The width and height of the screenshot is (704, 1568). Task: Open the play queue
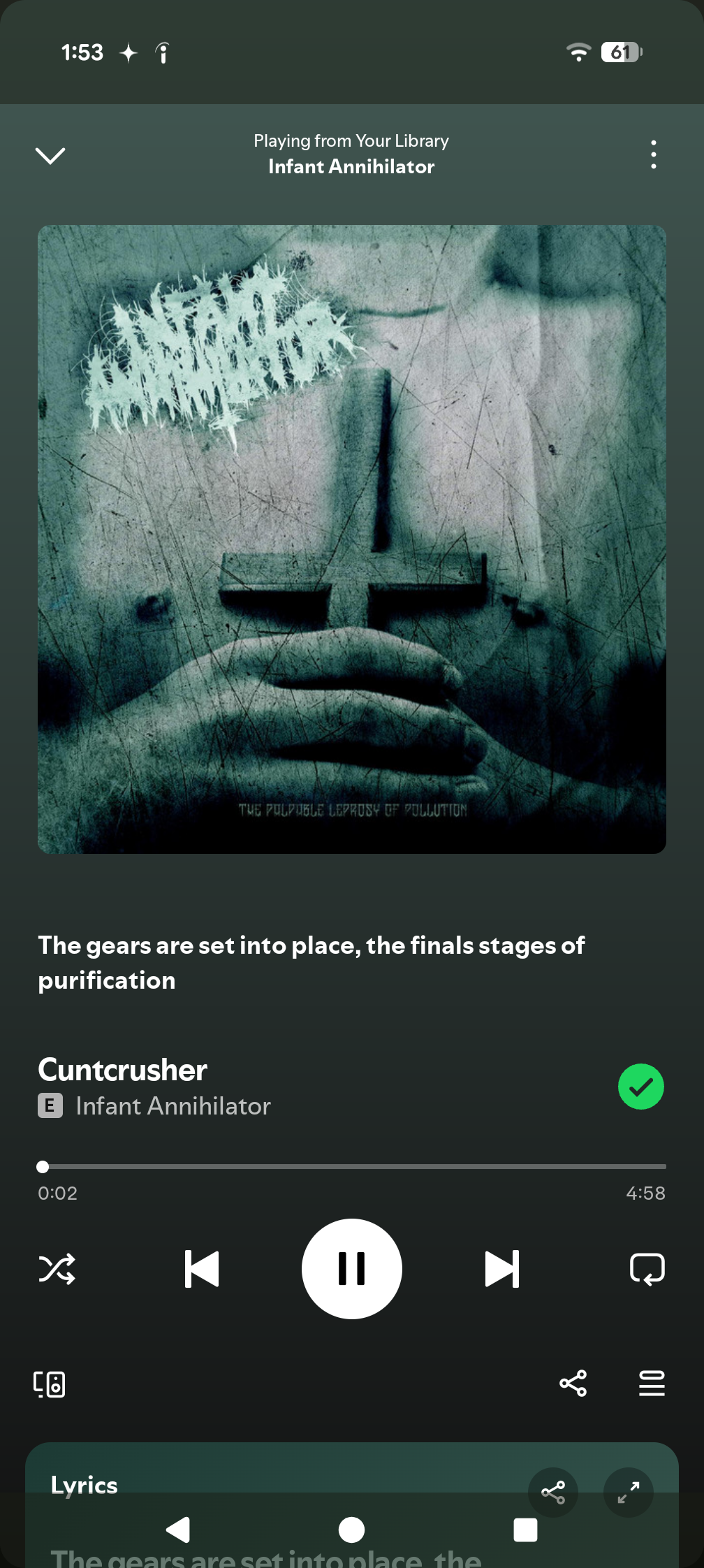[652, 1384]
